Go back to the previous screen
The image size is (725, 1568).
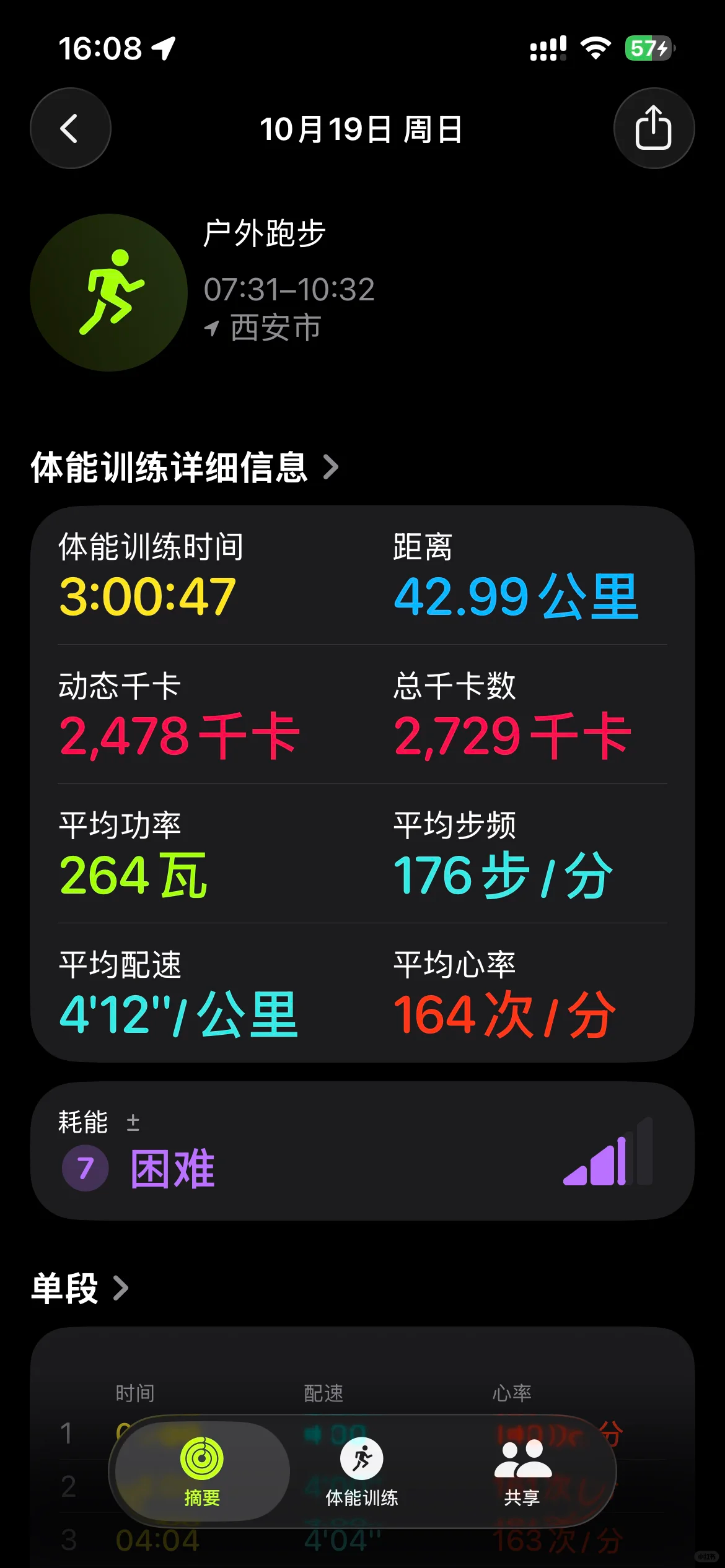pyautogui.click(x=70, y=128)
